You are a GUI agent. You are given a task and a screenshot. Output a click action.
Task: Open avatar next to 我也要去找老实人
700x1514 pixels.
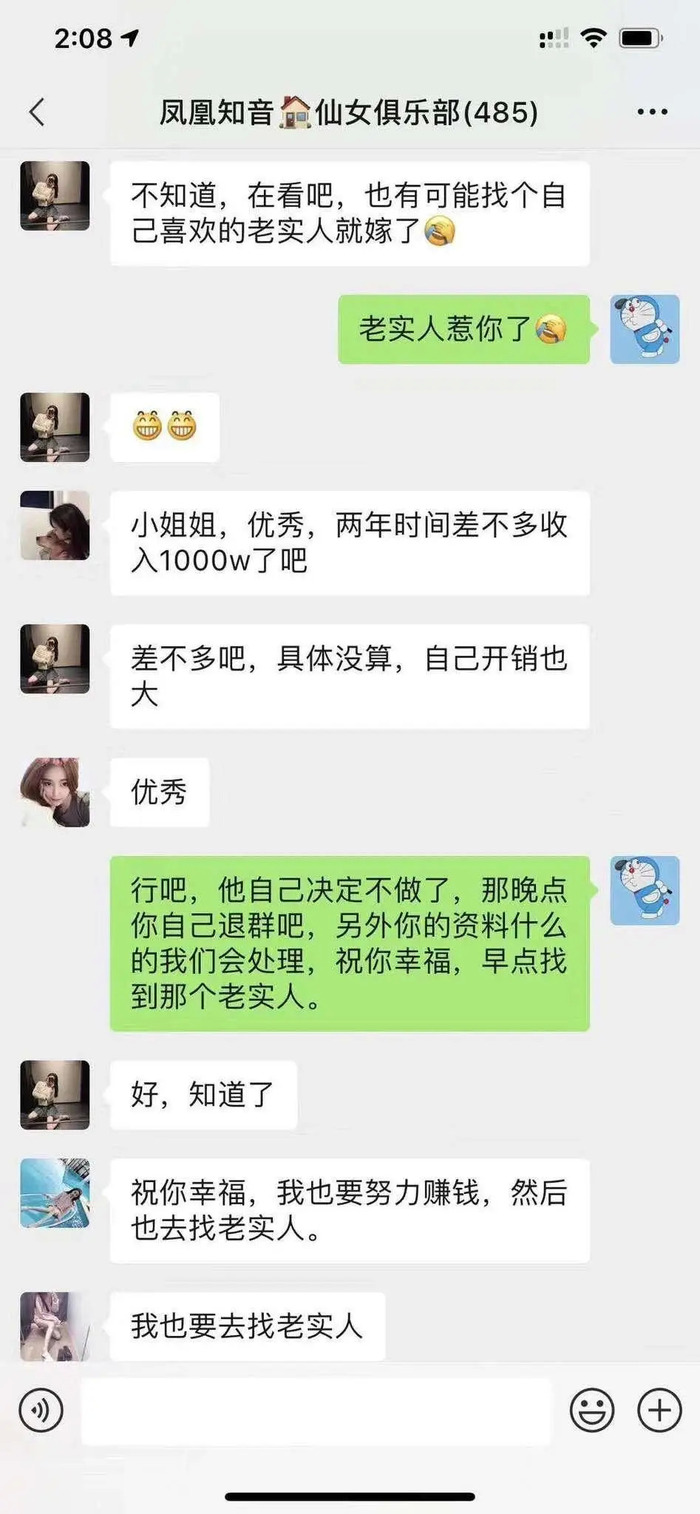pyautogui.click(x=55, y=1326)
